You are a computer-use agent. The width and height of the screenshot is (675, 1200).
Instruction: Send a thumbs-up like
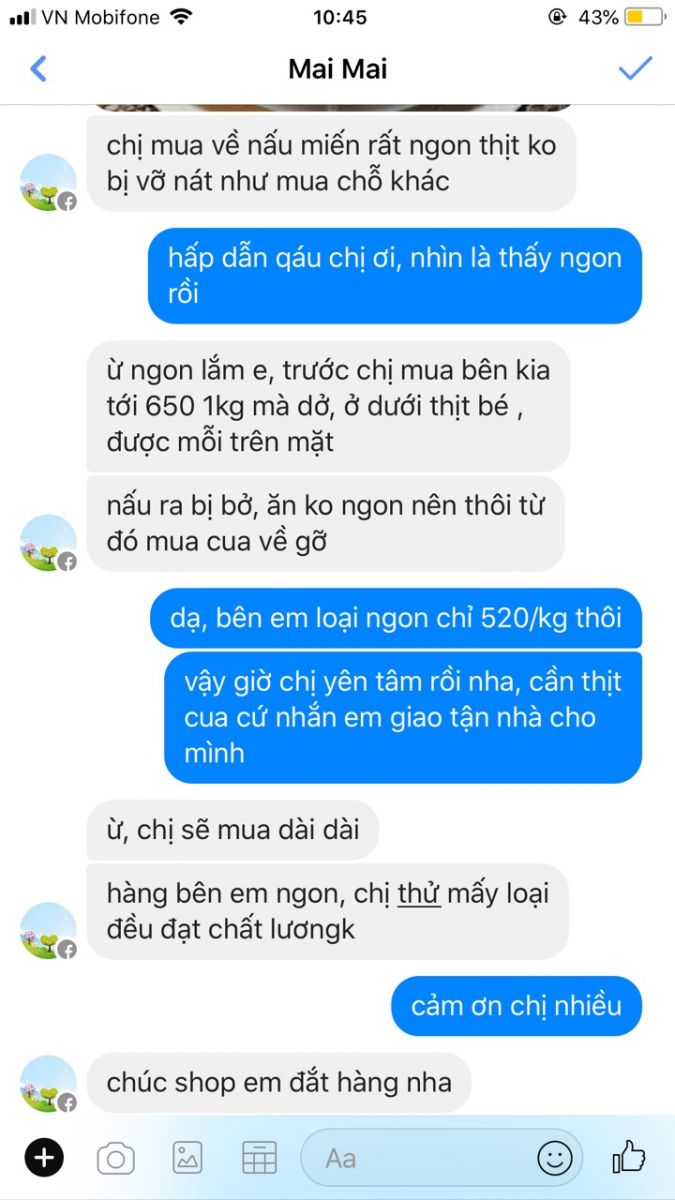629,1158
